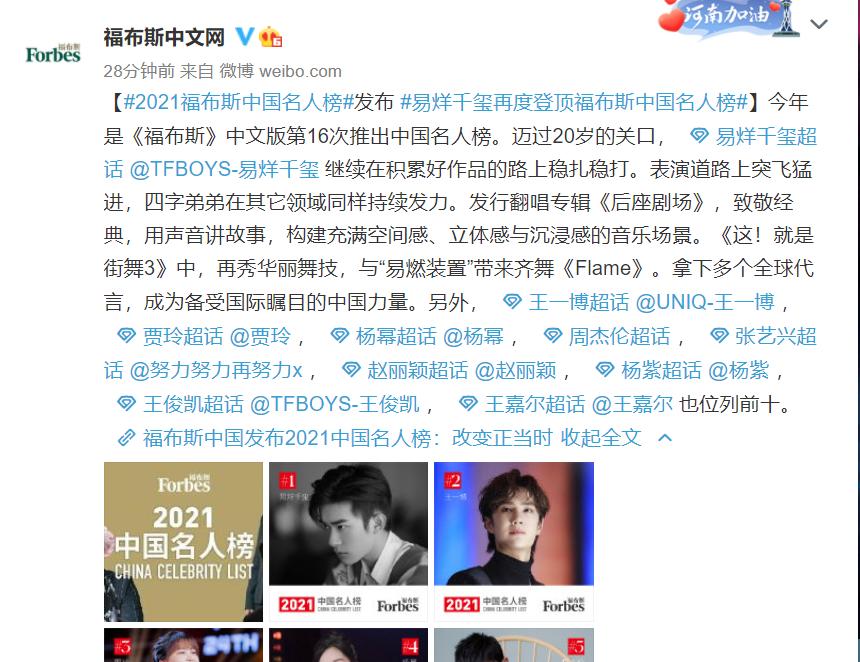
Task: Visit @TFBOYS-易烊千玺 profile mention
Action: [x=225, y=169]
